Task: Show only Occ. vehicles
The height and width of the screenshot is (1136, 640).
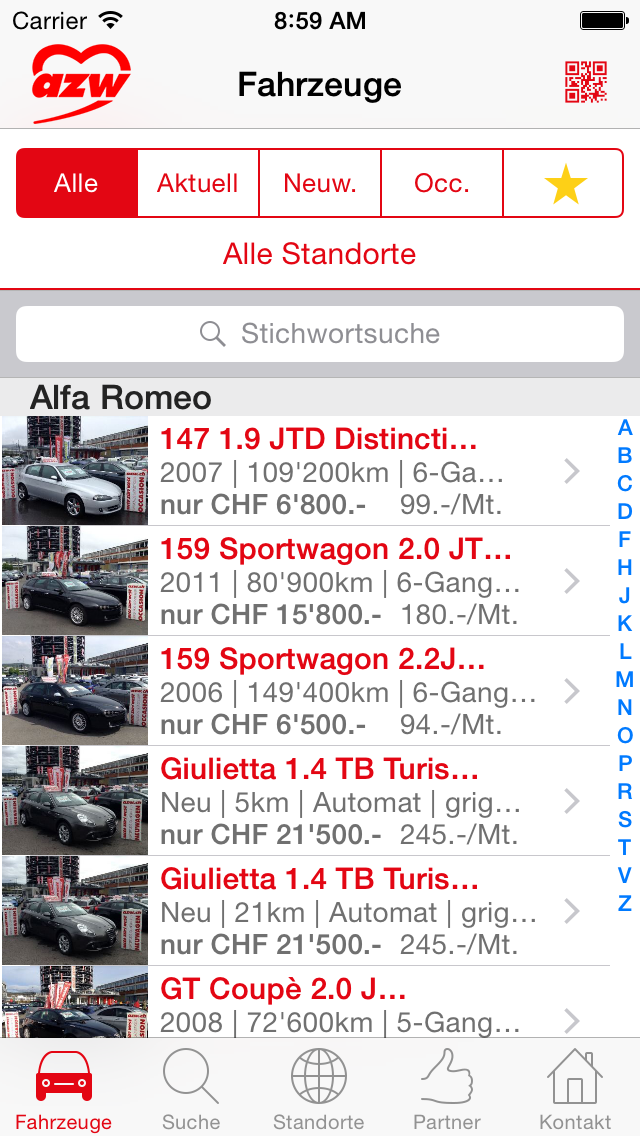Action: [442, 183]
